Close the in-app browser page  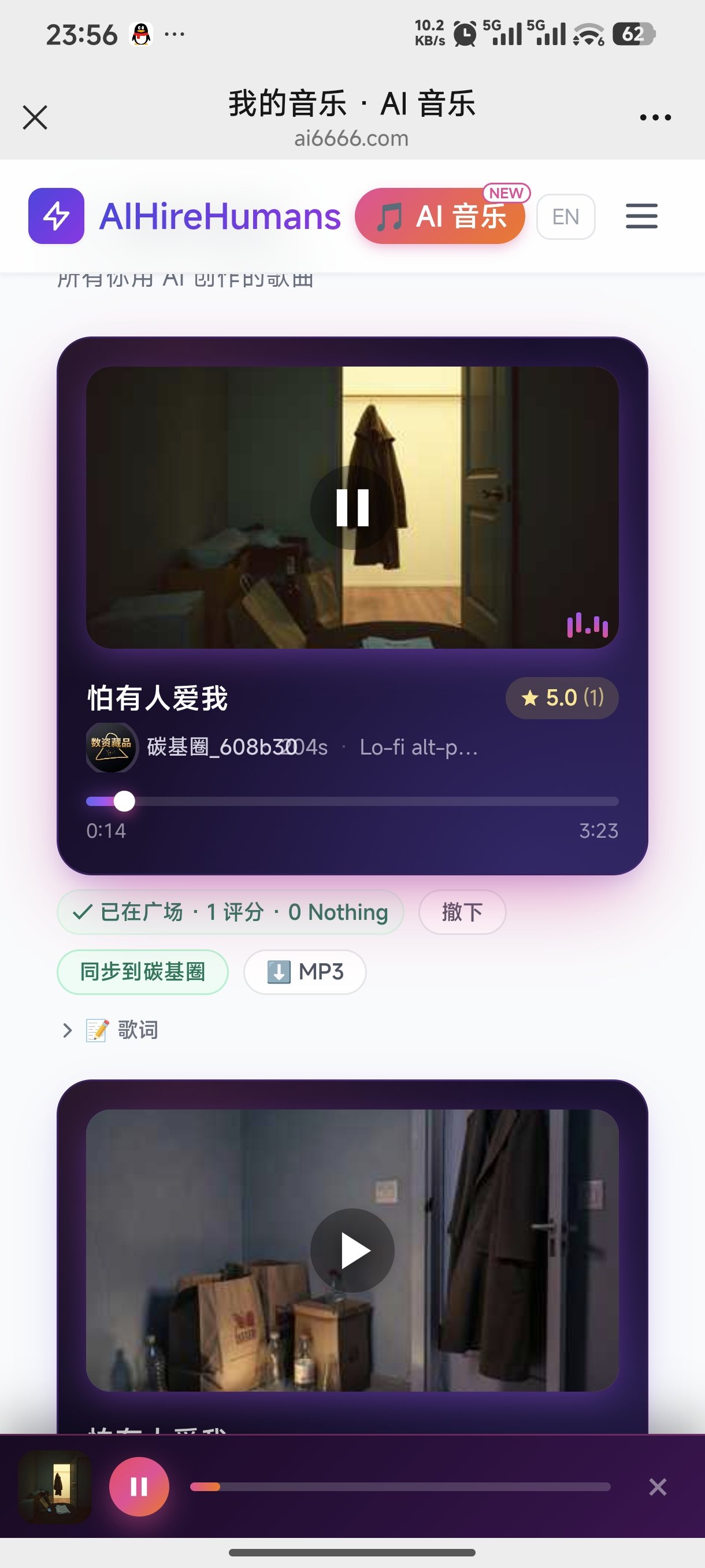point(35,117)
